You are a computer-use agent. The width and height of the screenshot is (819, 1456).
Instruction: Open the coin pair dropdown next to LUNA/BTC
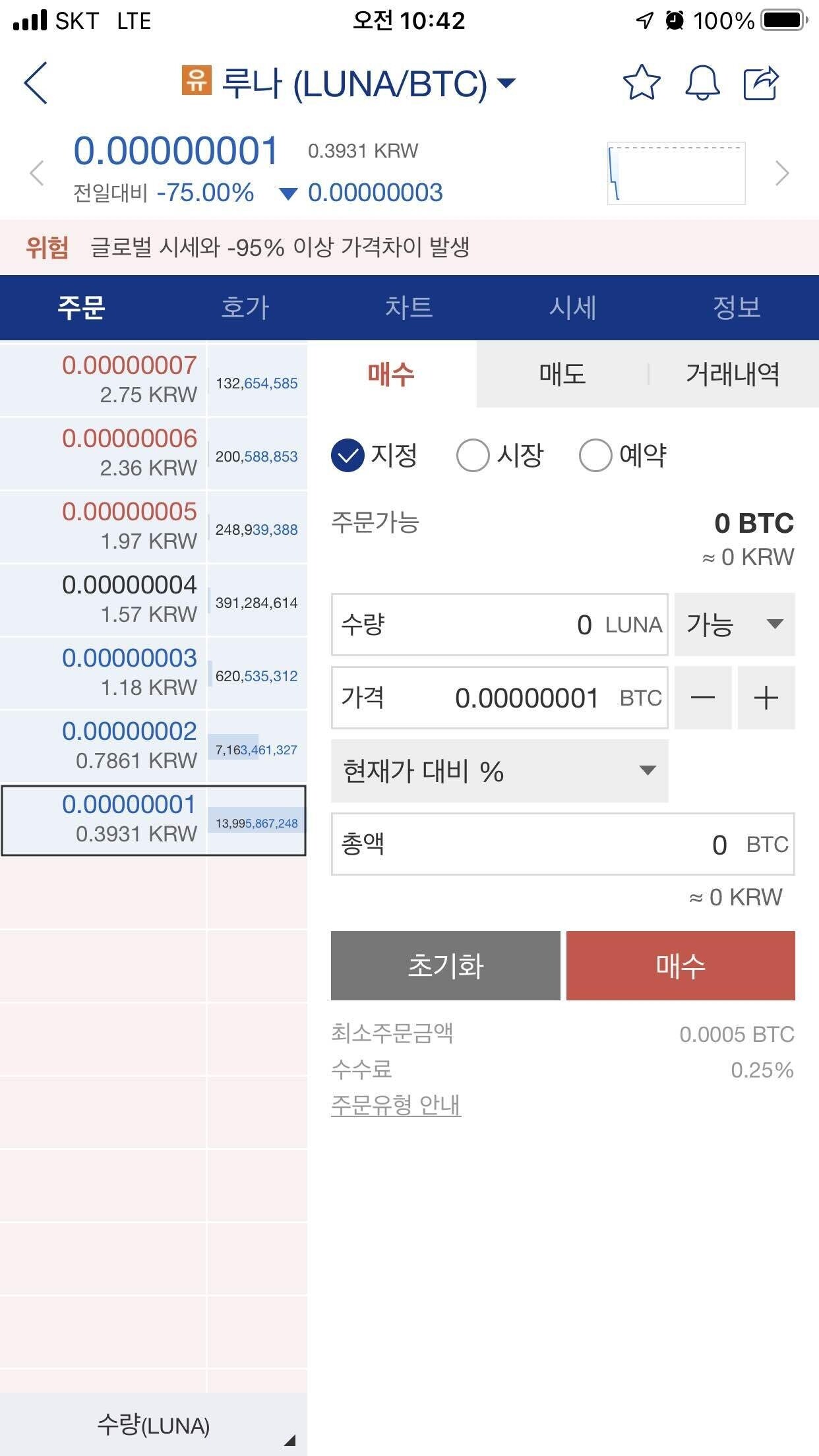[x=506, y=83]
